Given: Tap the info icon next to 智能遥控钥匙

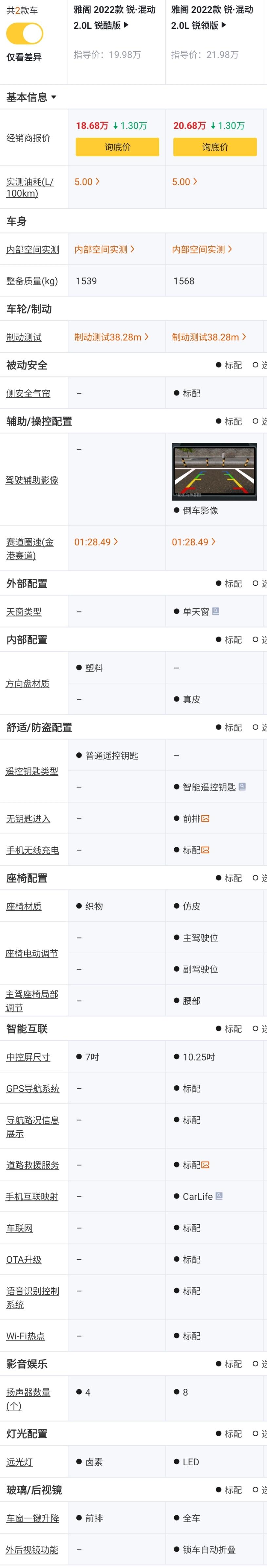Looking at the screenshot, I should pyautogui.click(x=242, y=786).
